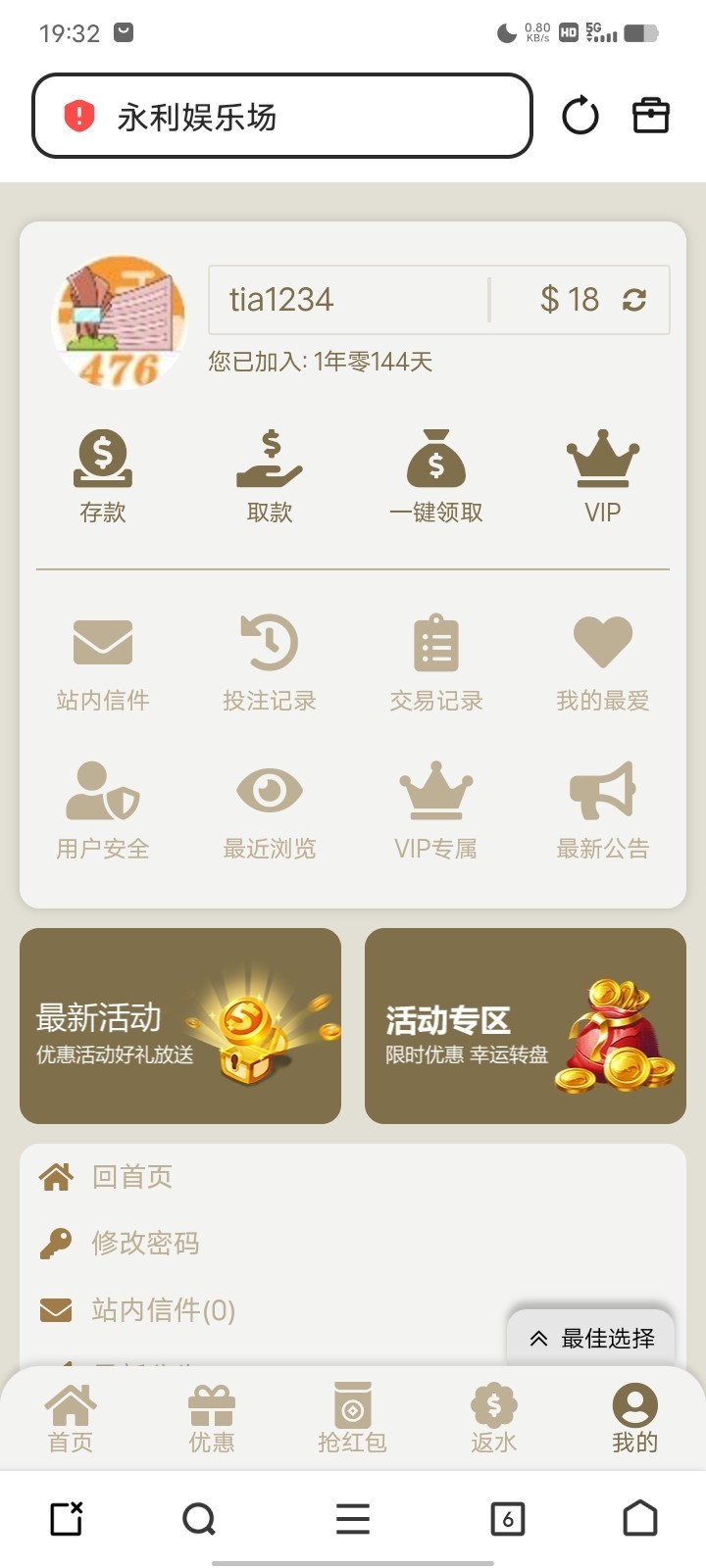The height and width of the screenshot is (1568, 706).
Task: Open 用户安全 account security
Action: 103,810
